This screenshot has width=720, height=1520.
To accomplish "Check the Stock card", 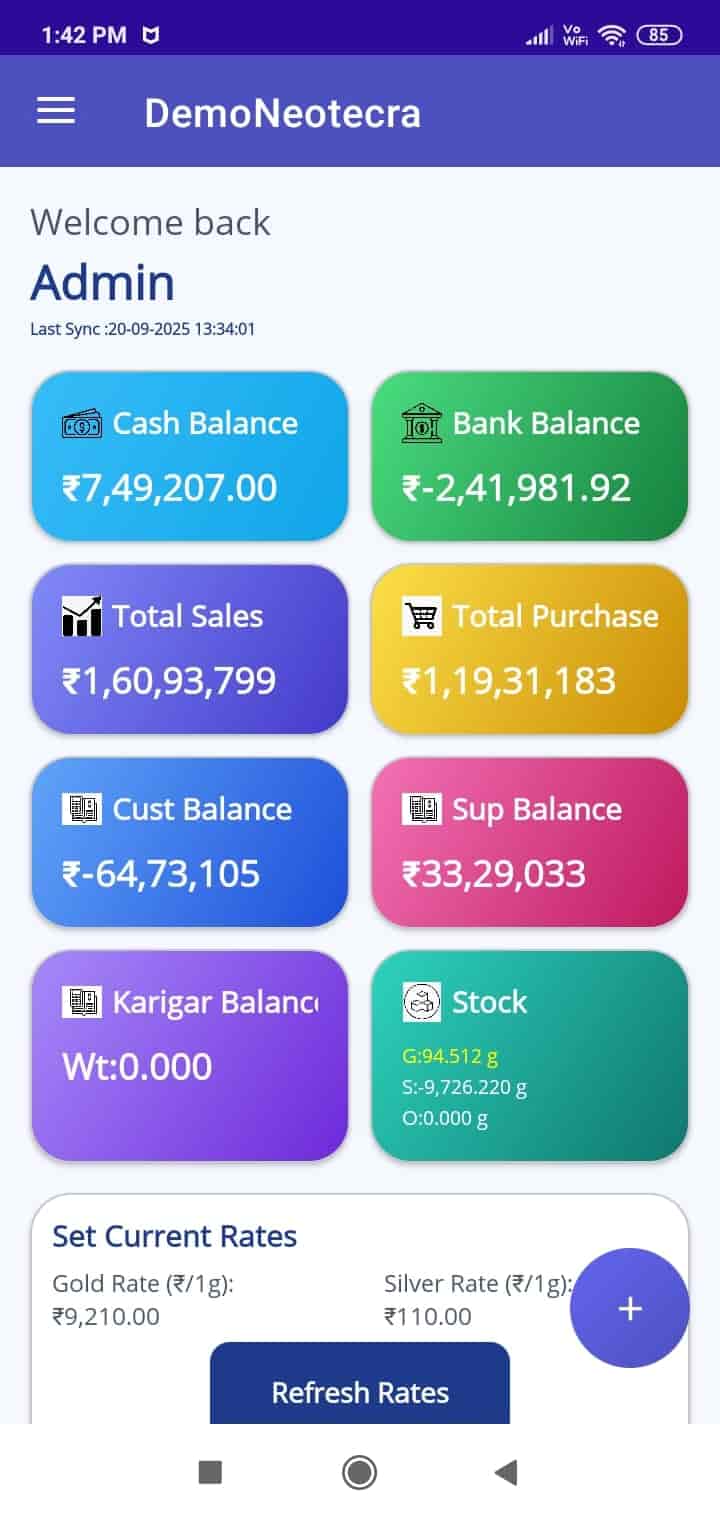I will pos(530,1055).
